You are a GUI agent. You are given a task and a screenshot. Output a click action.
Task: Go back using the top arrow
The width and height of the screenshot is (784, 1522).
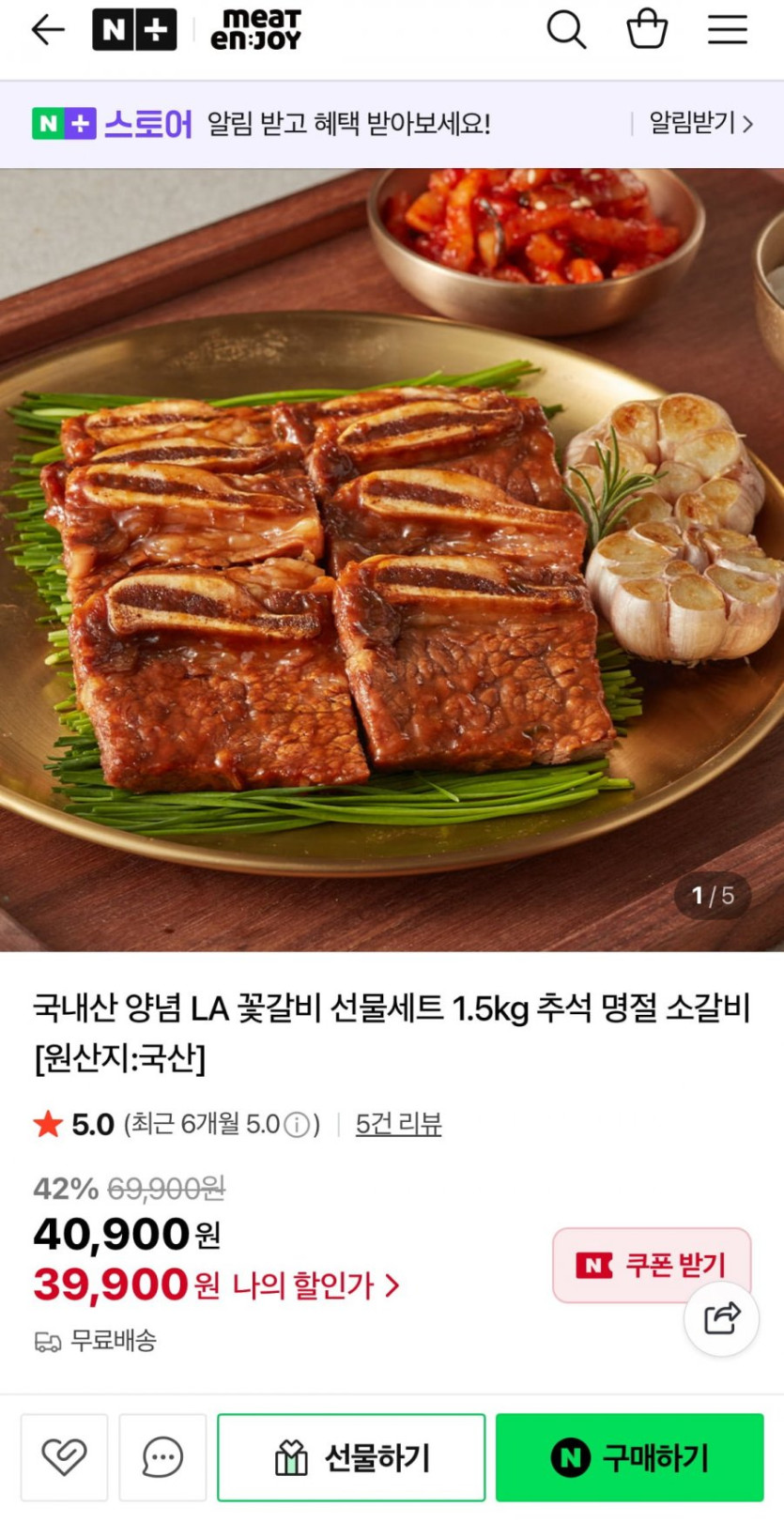point(48,30)
